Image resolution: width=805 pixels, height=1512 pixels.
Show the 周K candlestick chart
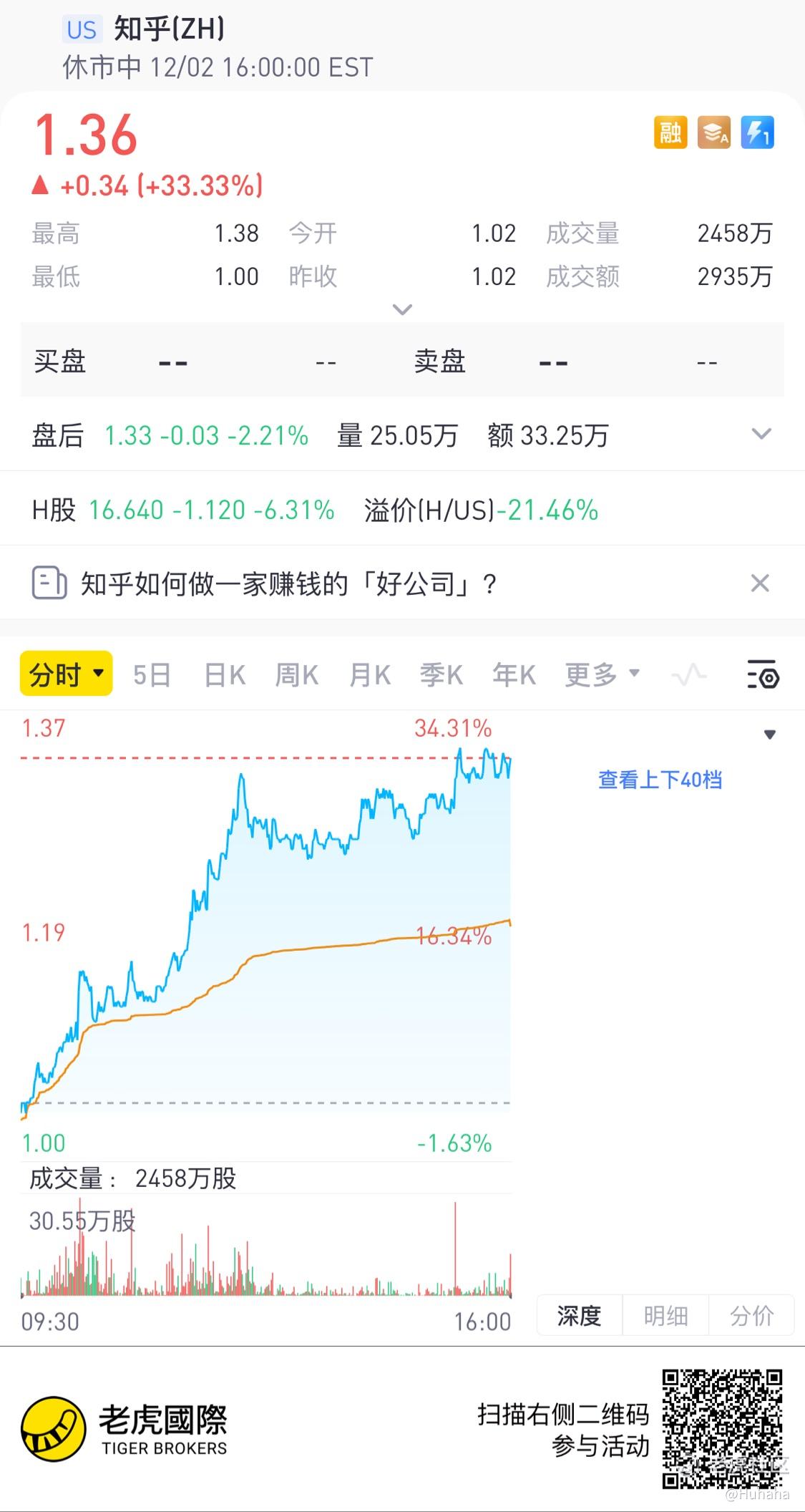point(297,674)
